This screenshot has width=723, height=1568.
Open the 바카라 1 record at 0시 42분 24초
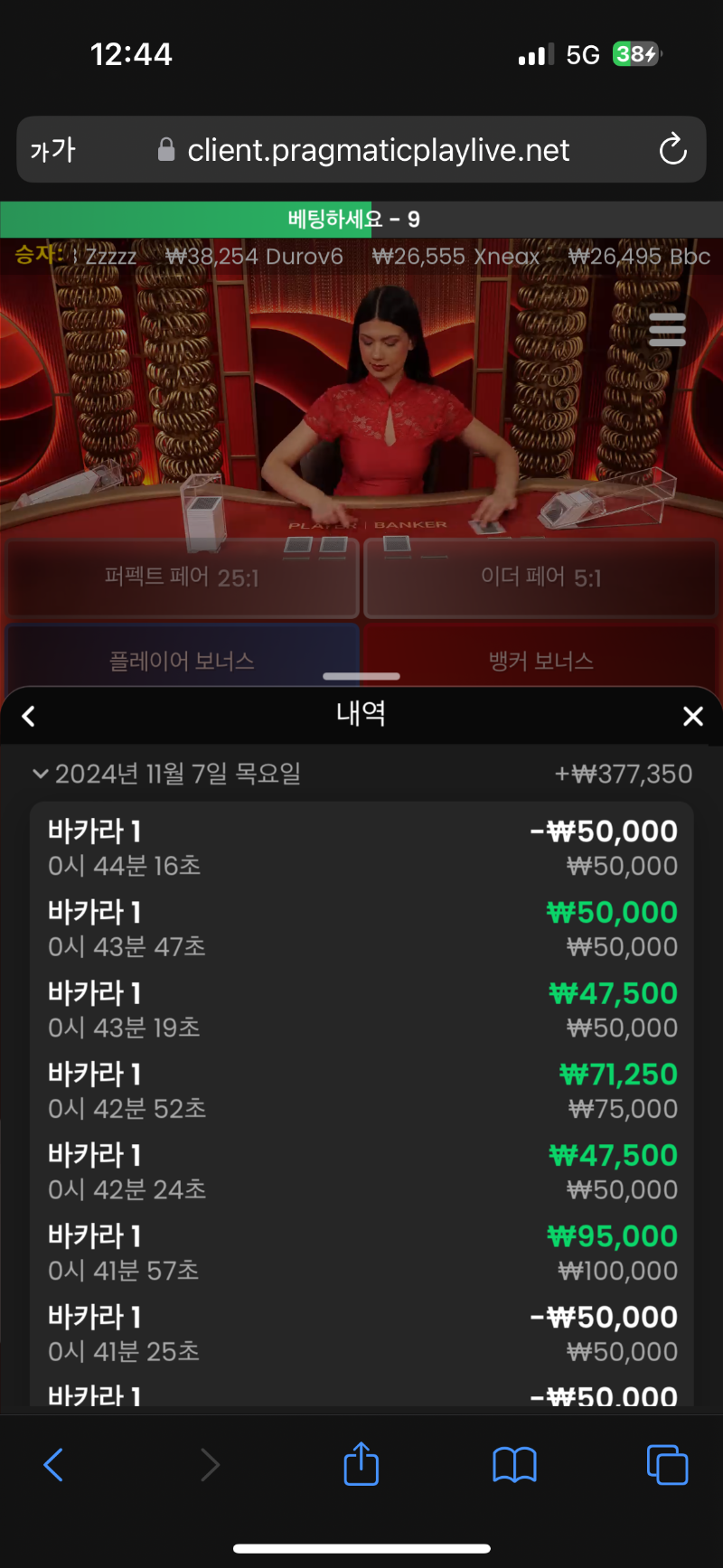point(361,1171)
